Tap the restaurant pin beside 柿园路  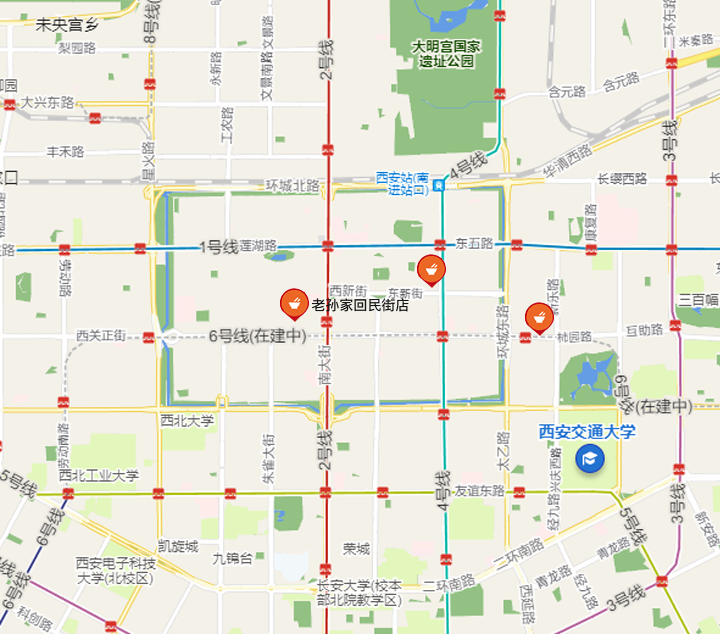pyautogui.click(x=539, y=317)
